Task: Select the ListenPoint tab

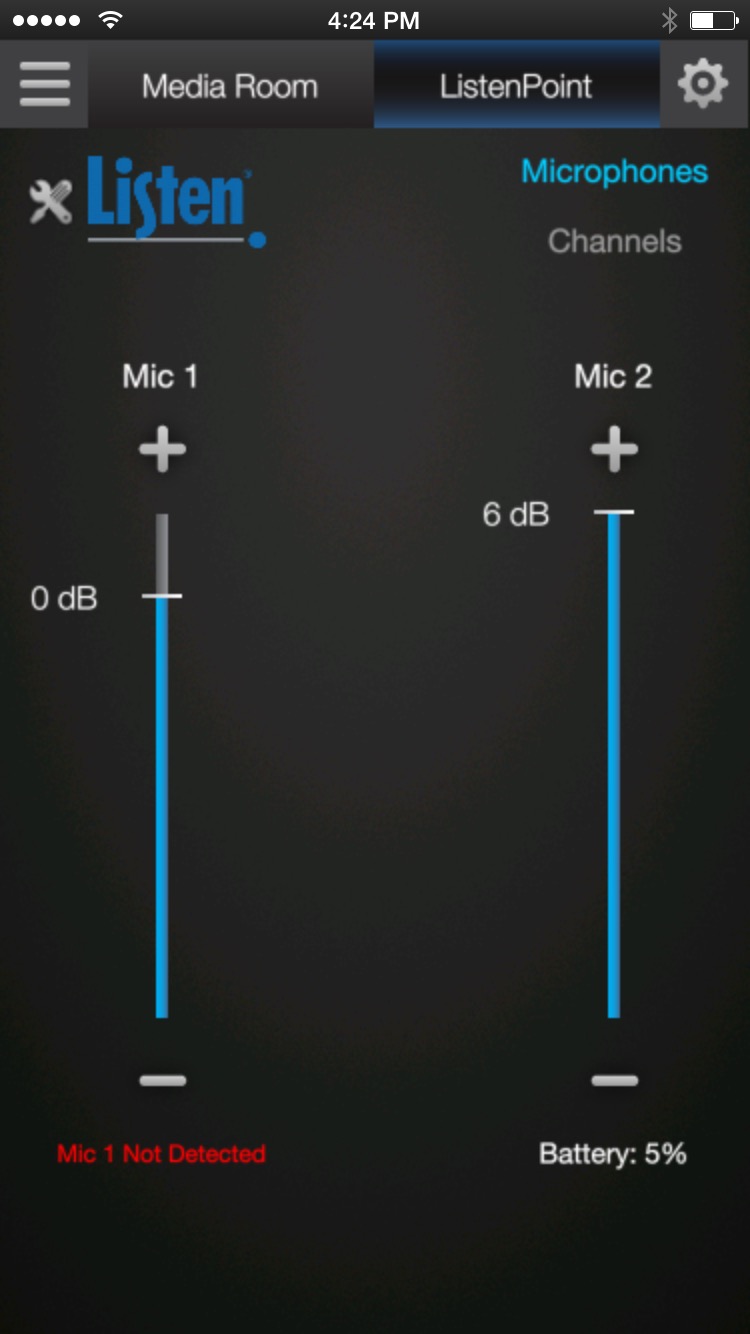Action: [516, 86]
